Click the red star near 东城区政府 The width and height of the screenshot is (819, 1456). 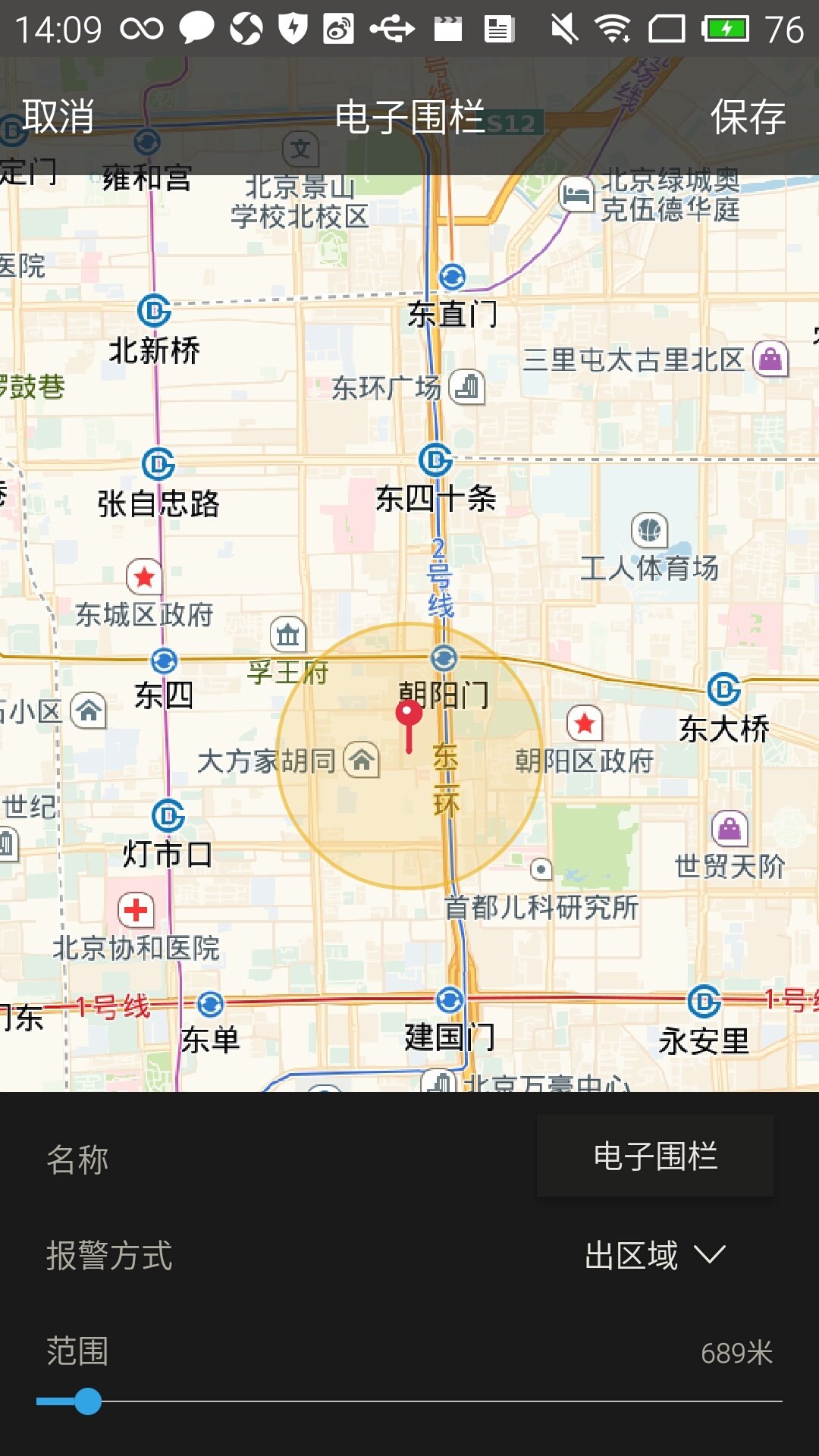(x=146, y=576)
